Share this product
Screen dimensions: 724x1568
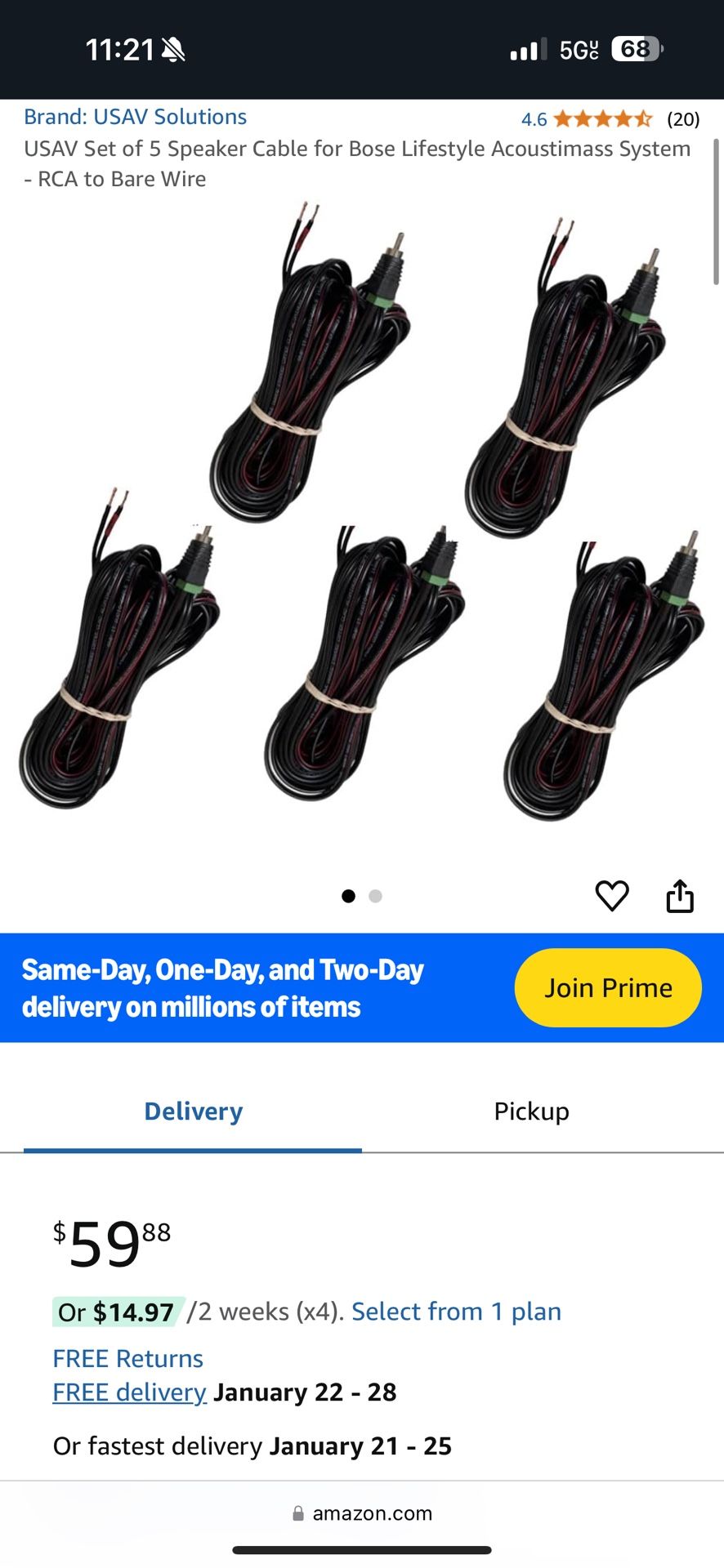click(680, 896)
